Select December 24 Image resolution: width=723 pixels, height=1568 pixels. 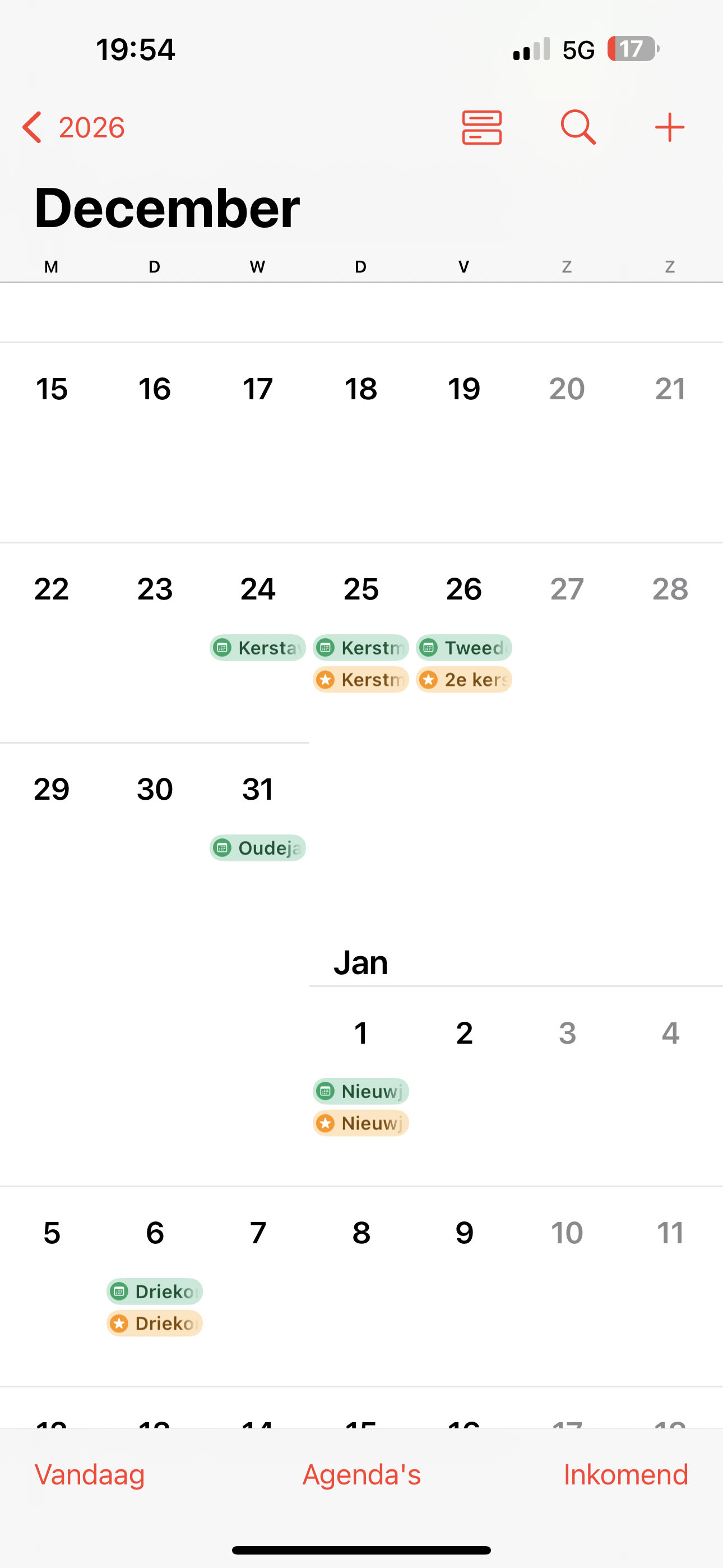pyautogui.click(x=257, y=589)
